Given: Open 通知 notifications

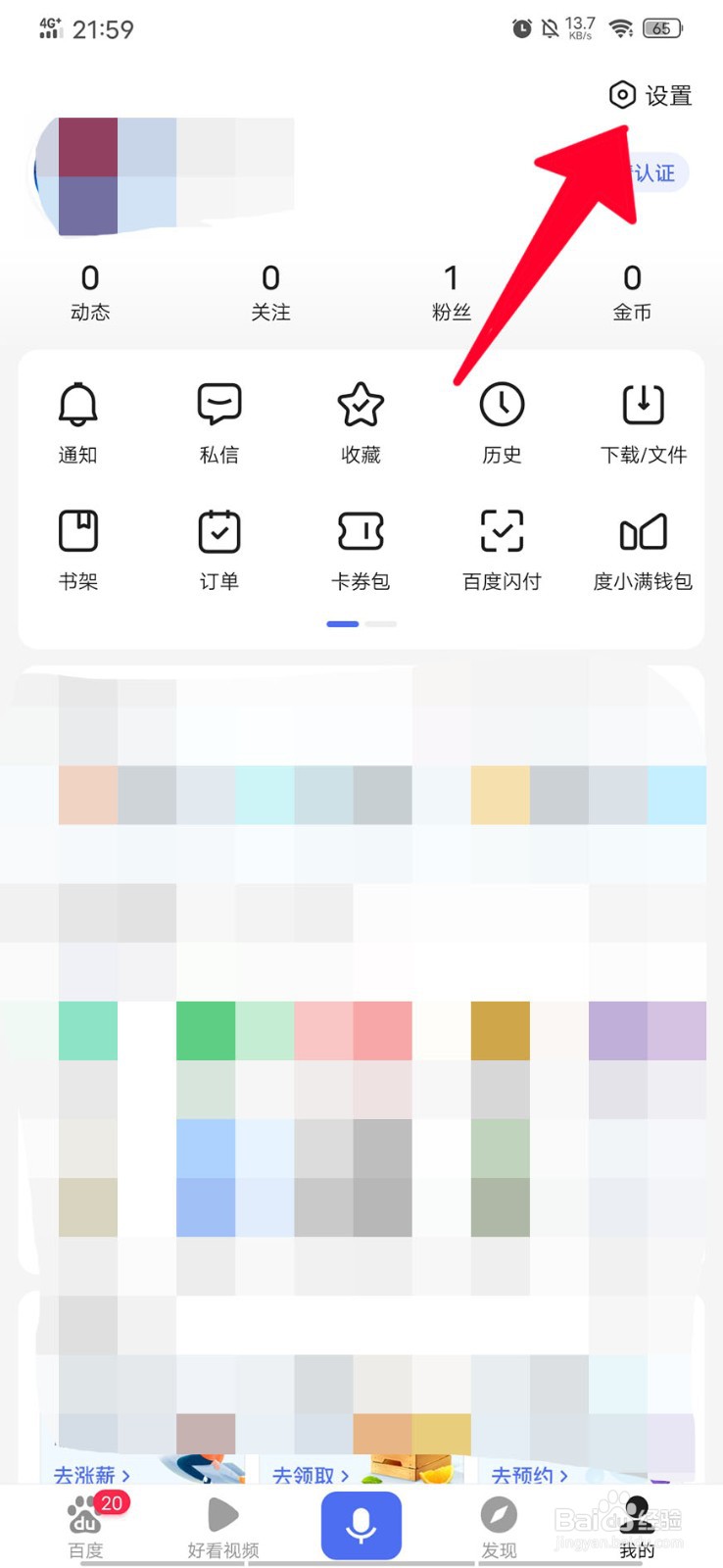Looking at the screenshot, I should point(77,421).
